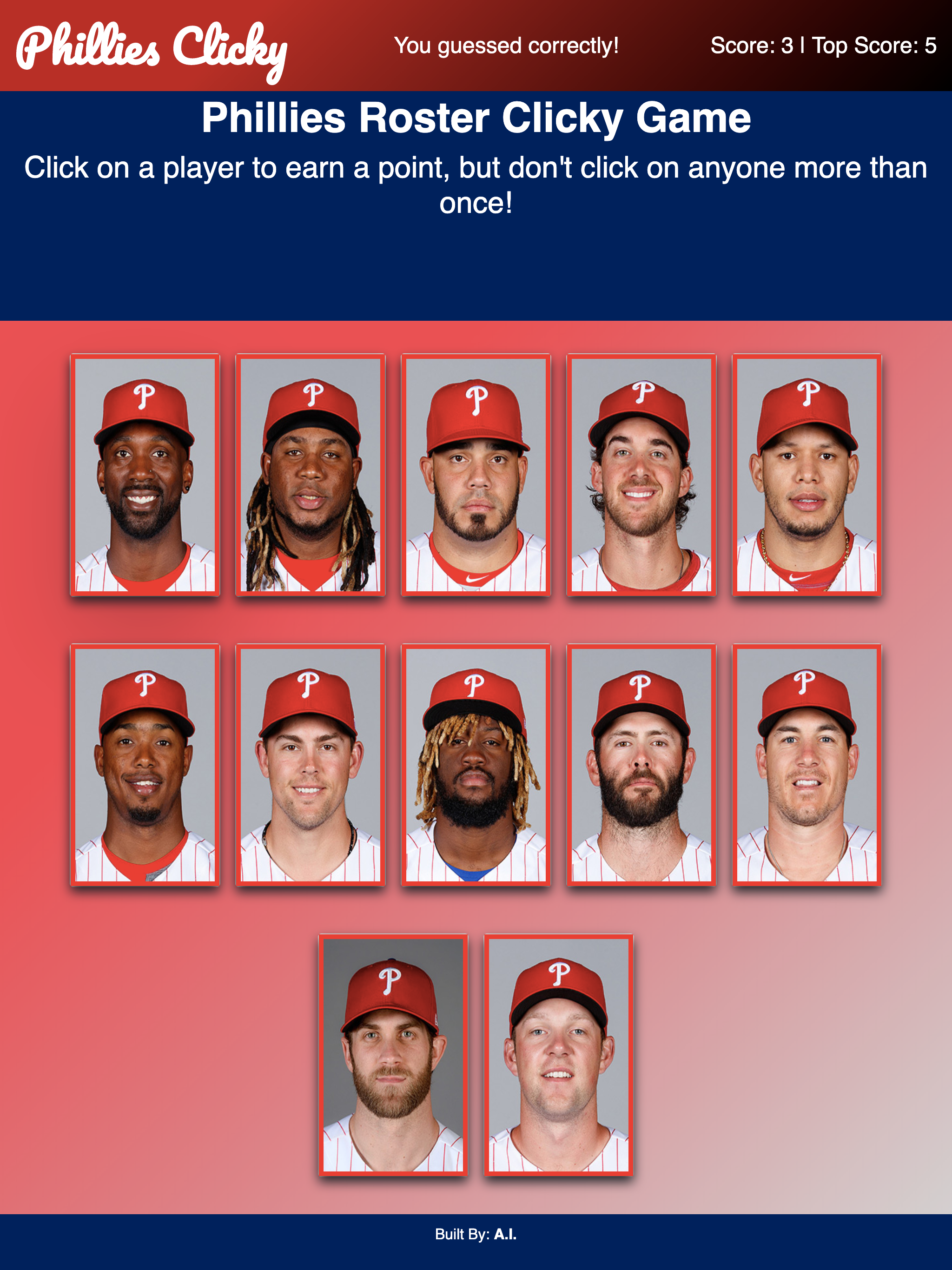This screenshot has width=952, height=1270.
Task: Tap the clean-shaven player with black cord necklace
Action: click(310, 765)
